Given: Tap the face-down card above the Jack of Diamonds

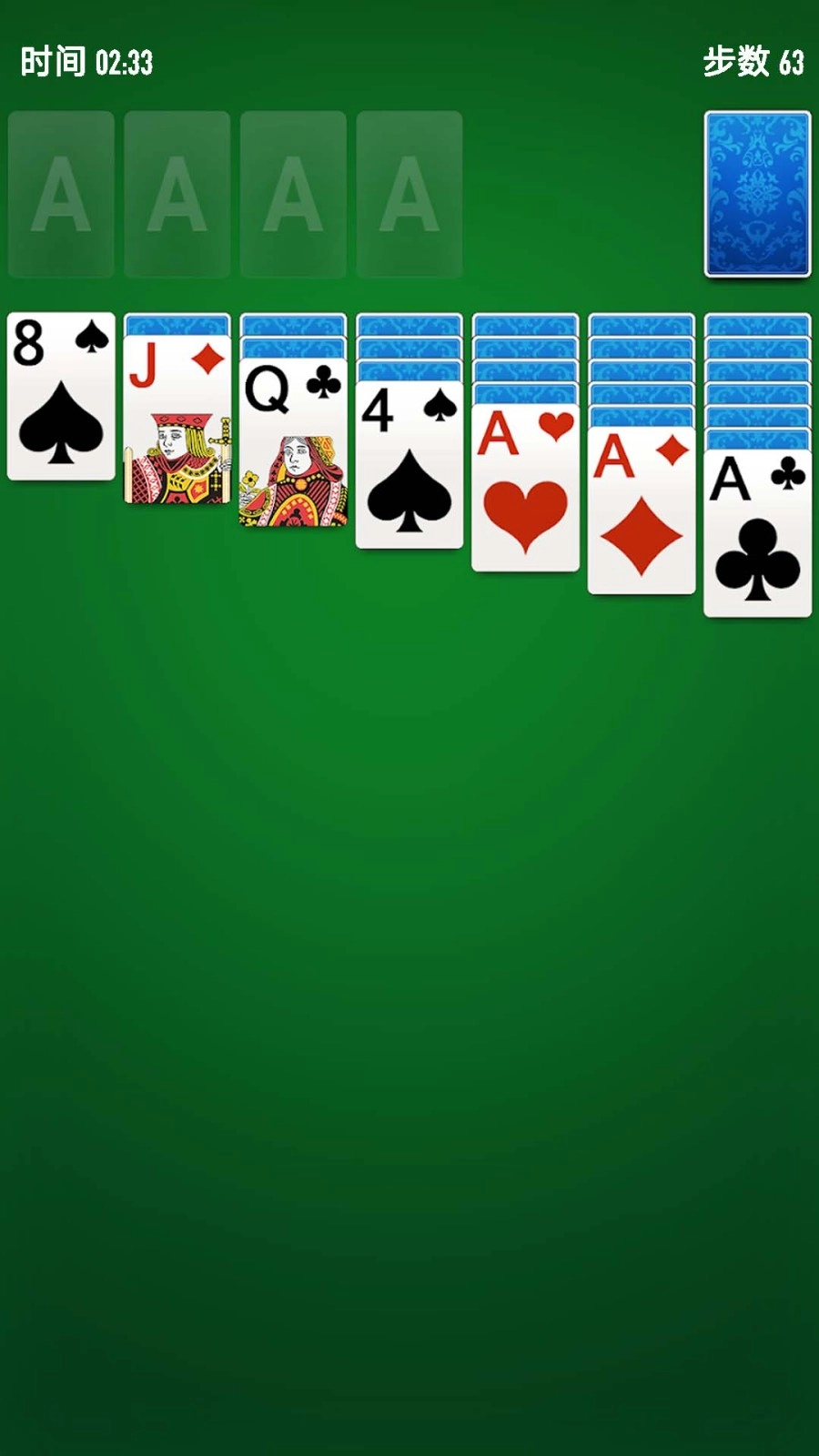Looking at the screenshot, I should pos(177,323).
